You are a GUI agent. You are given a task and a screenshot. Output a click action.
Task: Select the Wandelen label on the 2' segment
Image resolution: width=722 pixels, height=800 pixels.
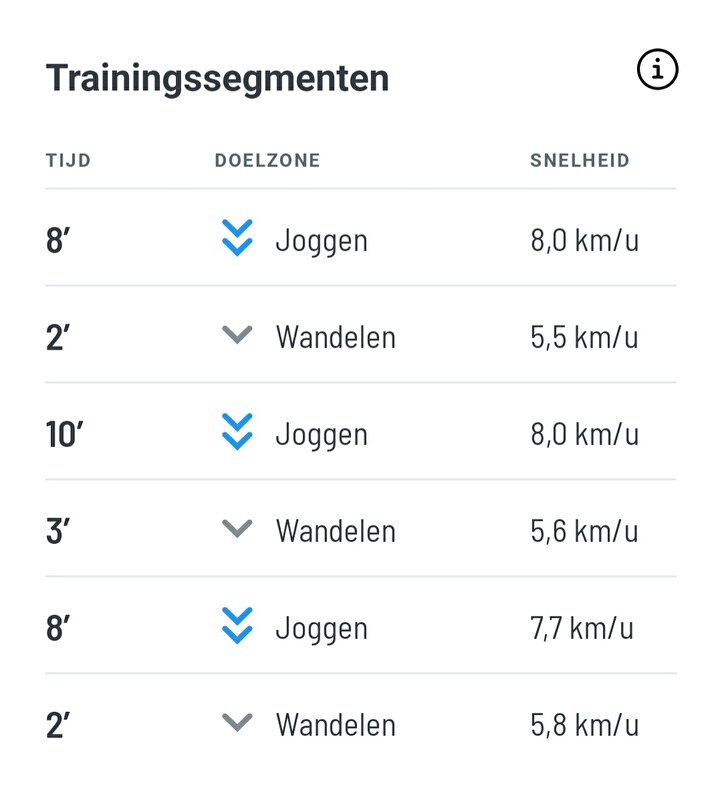point(335,337)
